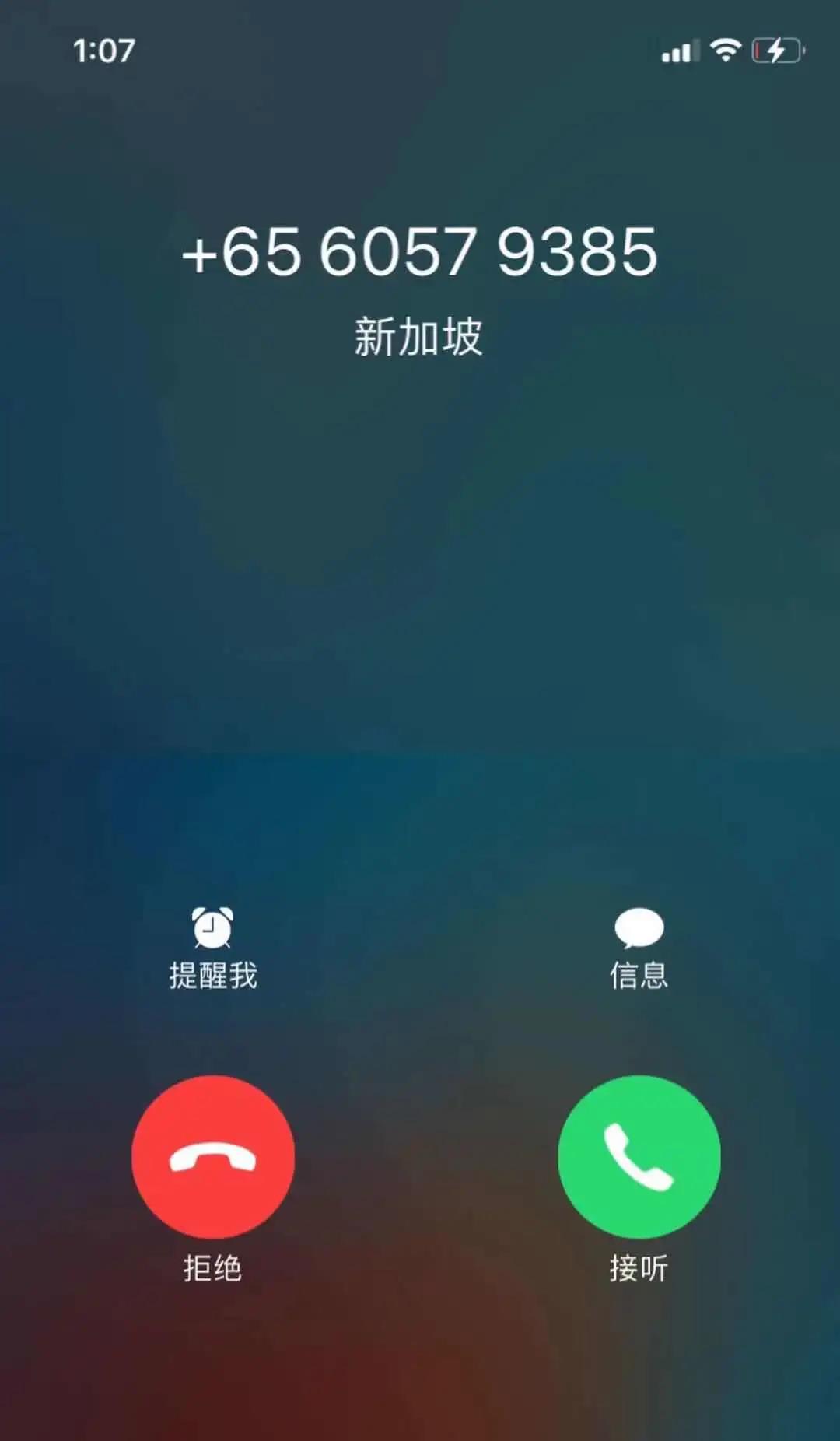The image size is (840, 1441).
Task: Tap 提醒我 to set a callback reminder
Action: click(212, 947)
